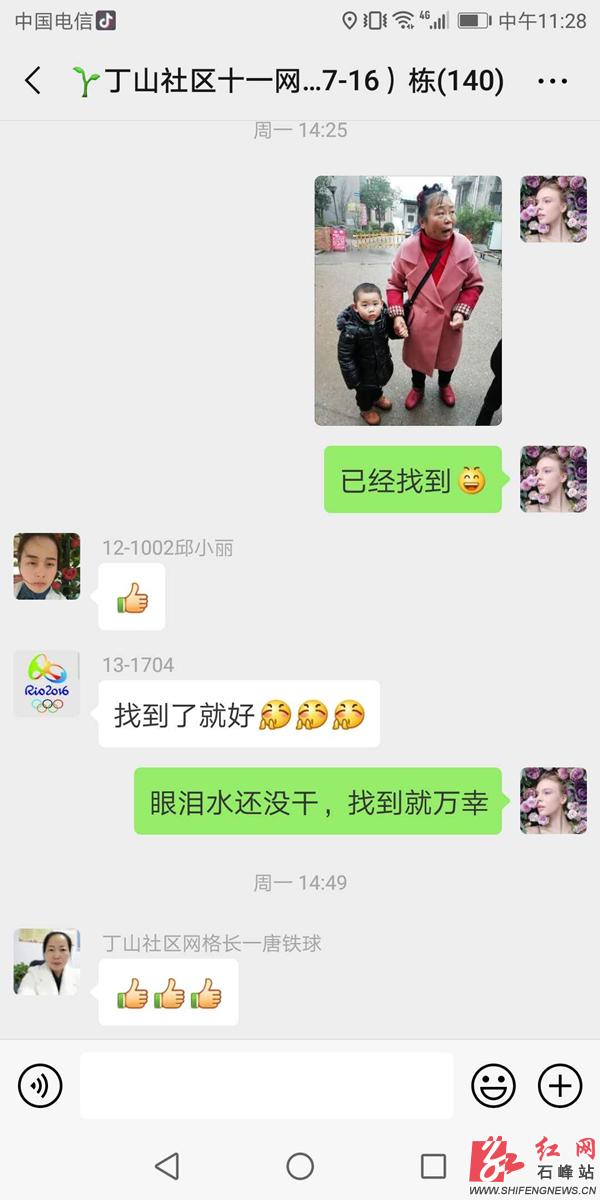Viewport: 600px width, 1200px height.
Task: Open the plus attachment menu
Action: coord(560,1085)
